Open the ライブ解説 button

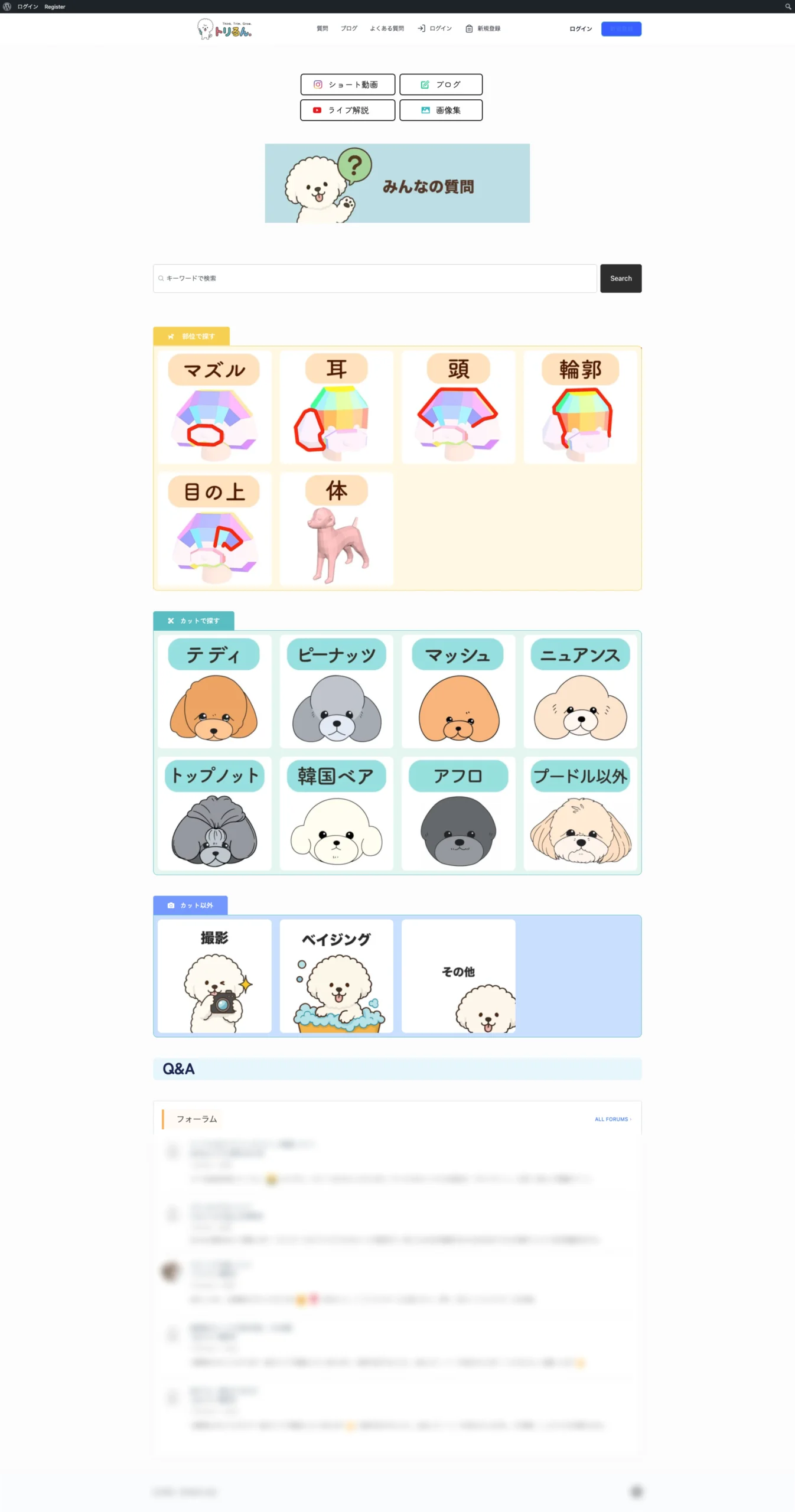point(347,110)
